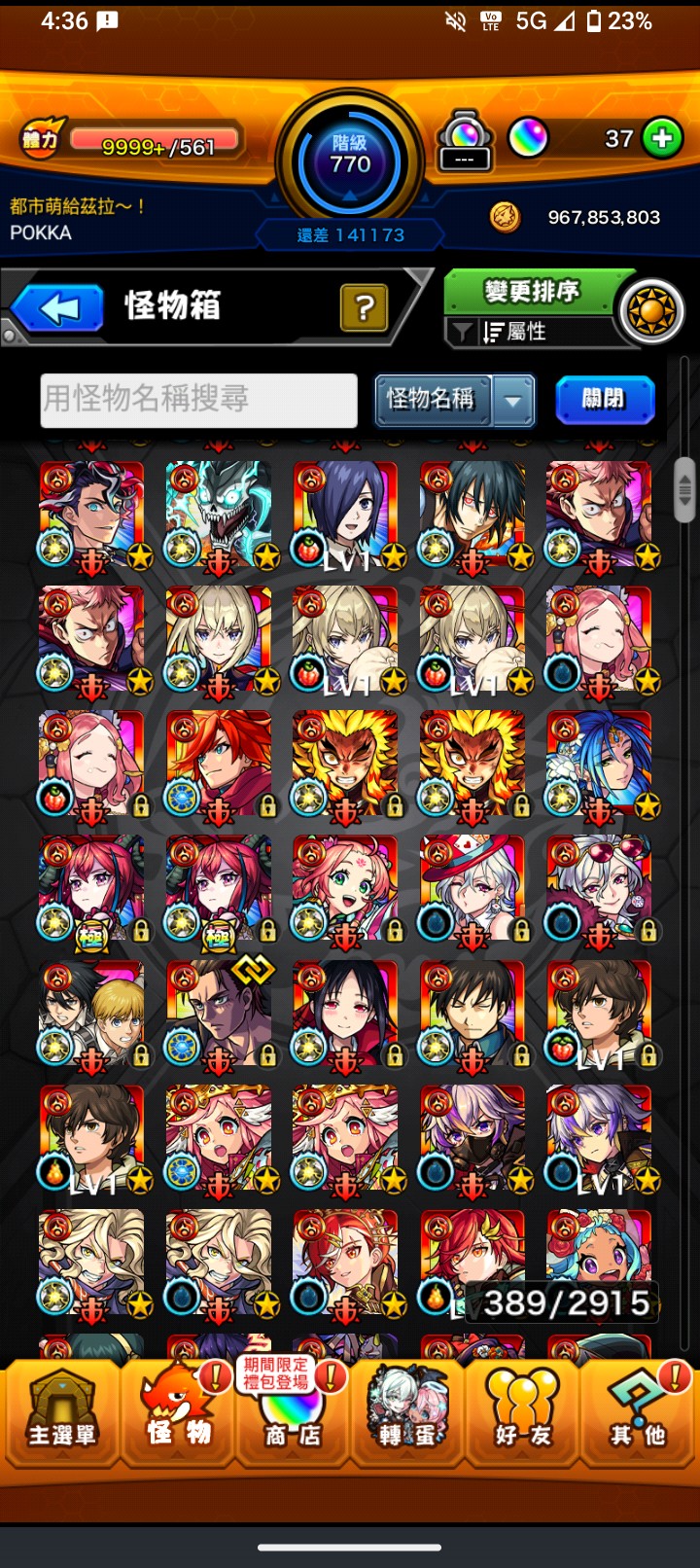This screenshot has width=700, height=1568.
Task: Open the orb capsule machine icon
Action: pyautogui.click(x=465, y=141)
